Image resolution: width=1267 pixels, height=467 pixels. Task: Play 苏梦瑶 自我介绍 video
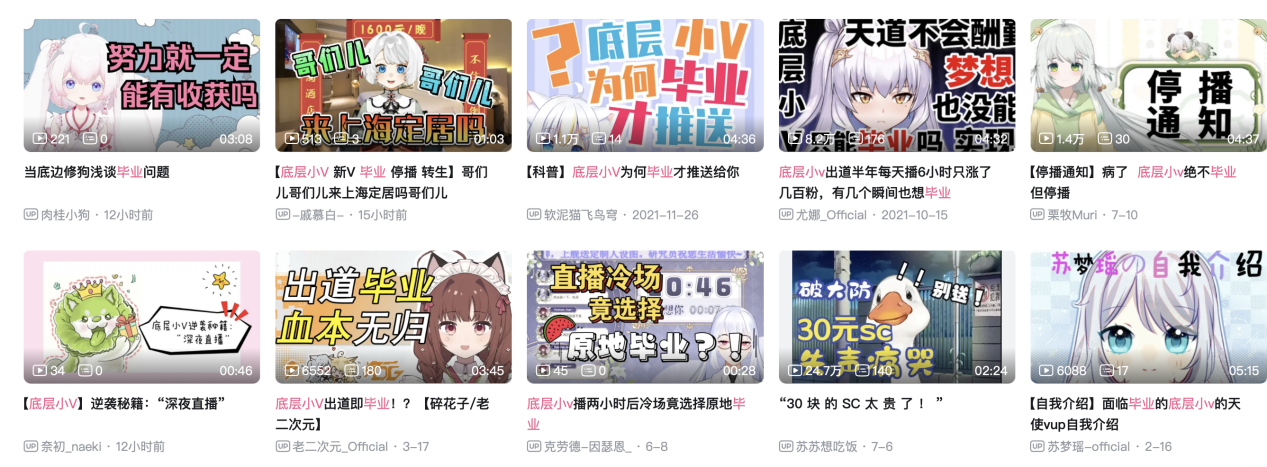[1148, 317]
